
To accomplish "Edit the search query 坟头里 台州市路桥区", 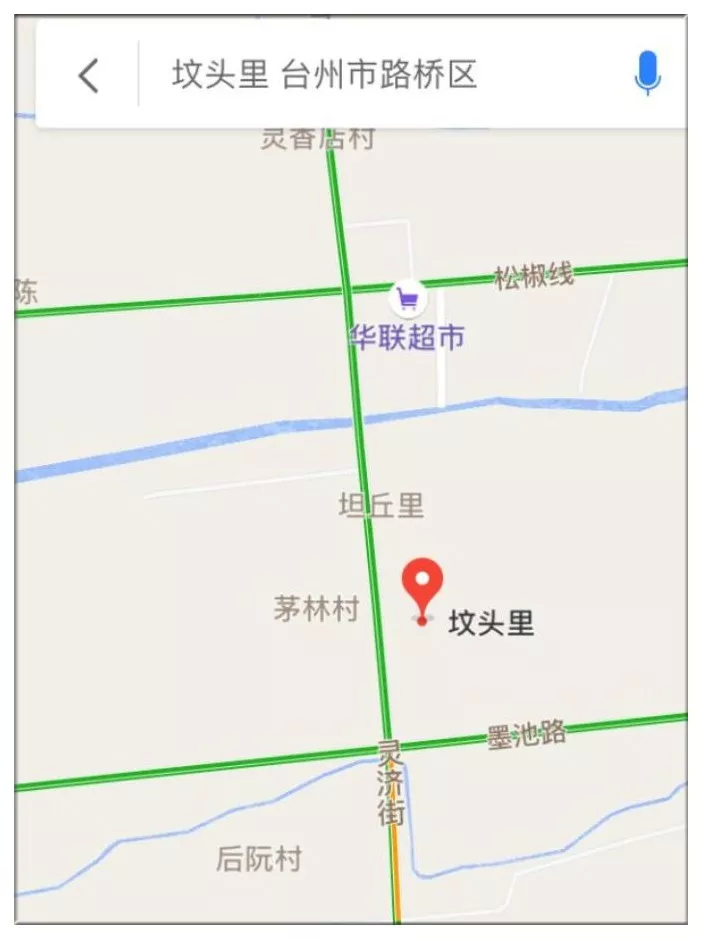I will [x=324, y=75].
